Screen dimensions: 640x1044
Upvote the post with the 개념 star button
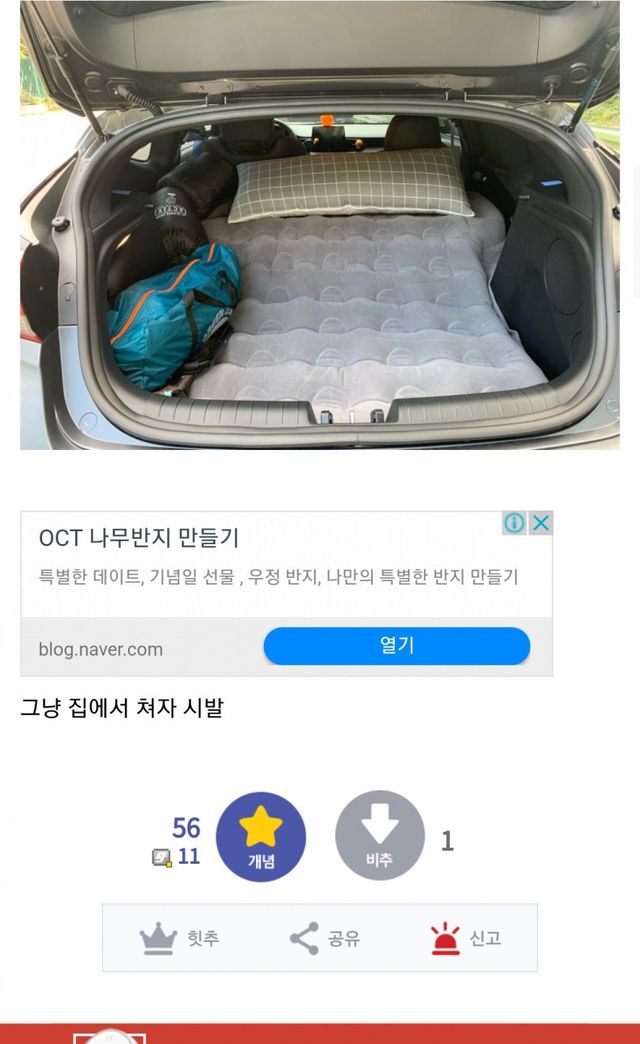point(261,836)
